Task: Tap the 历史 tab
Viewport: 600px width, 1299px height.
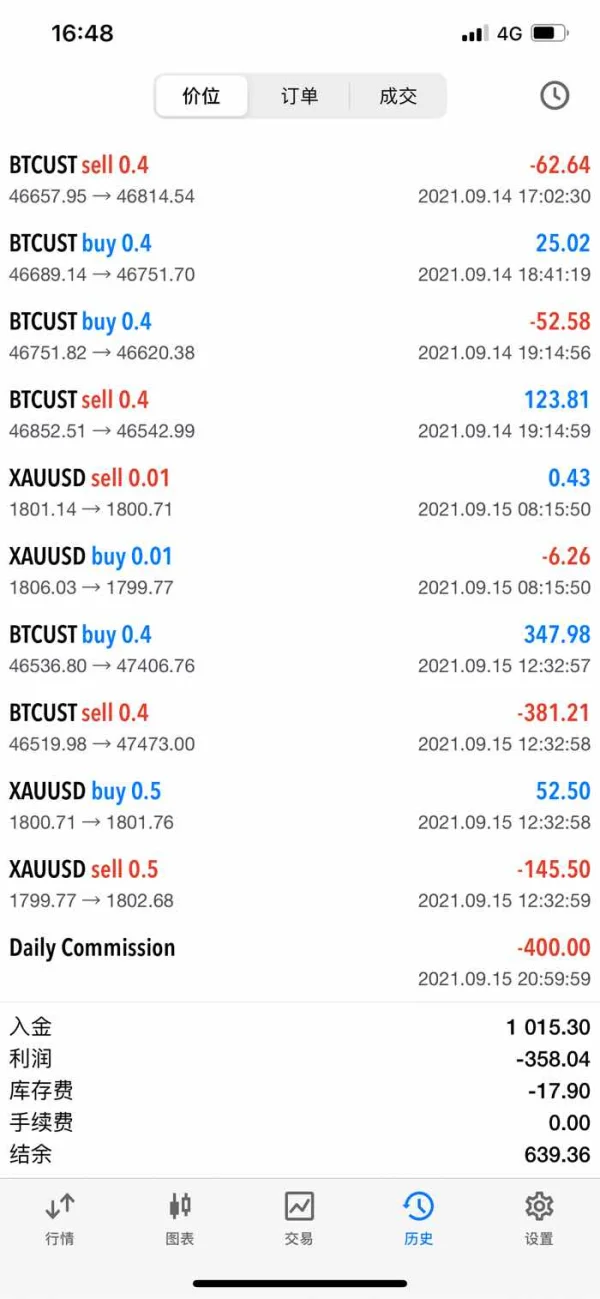Action: click(418, 1218)
